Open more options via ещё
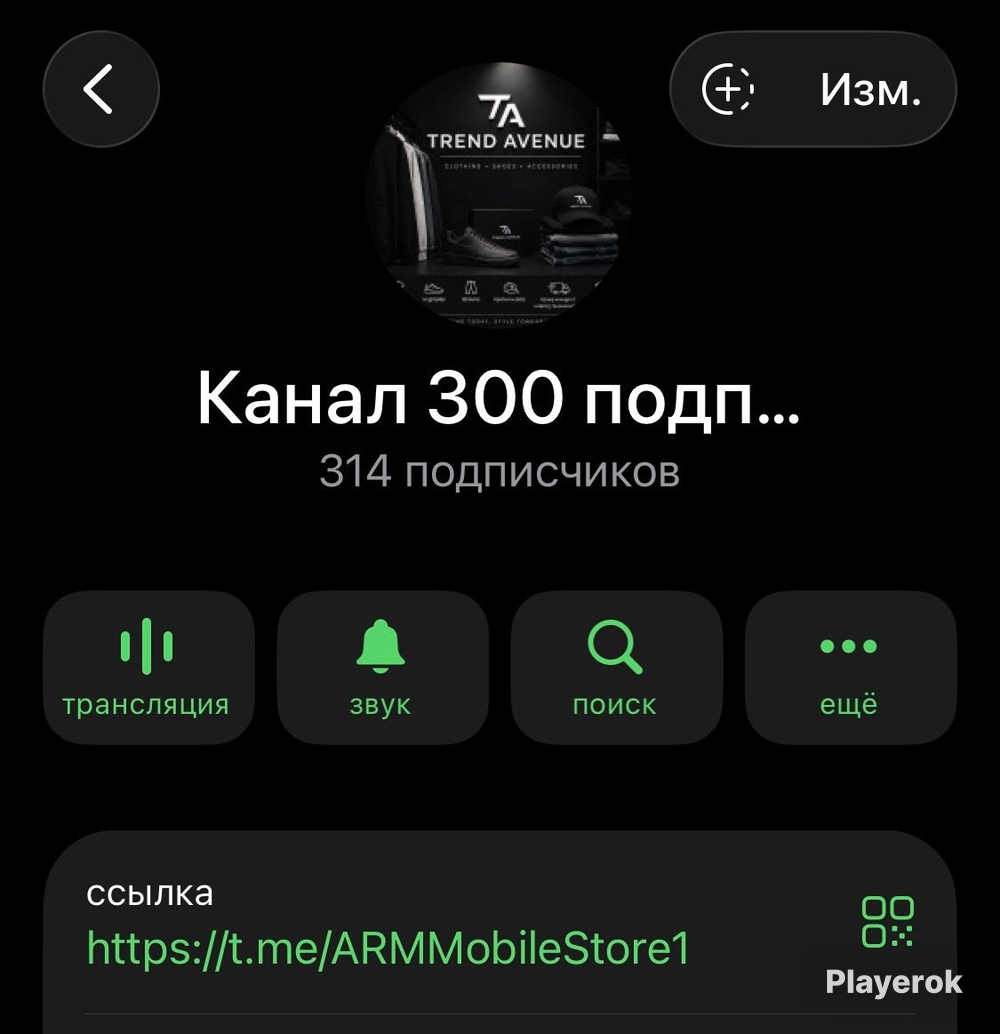Screen dimensions: 1000x1034 [850, 667]
